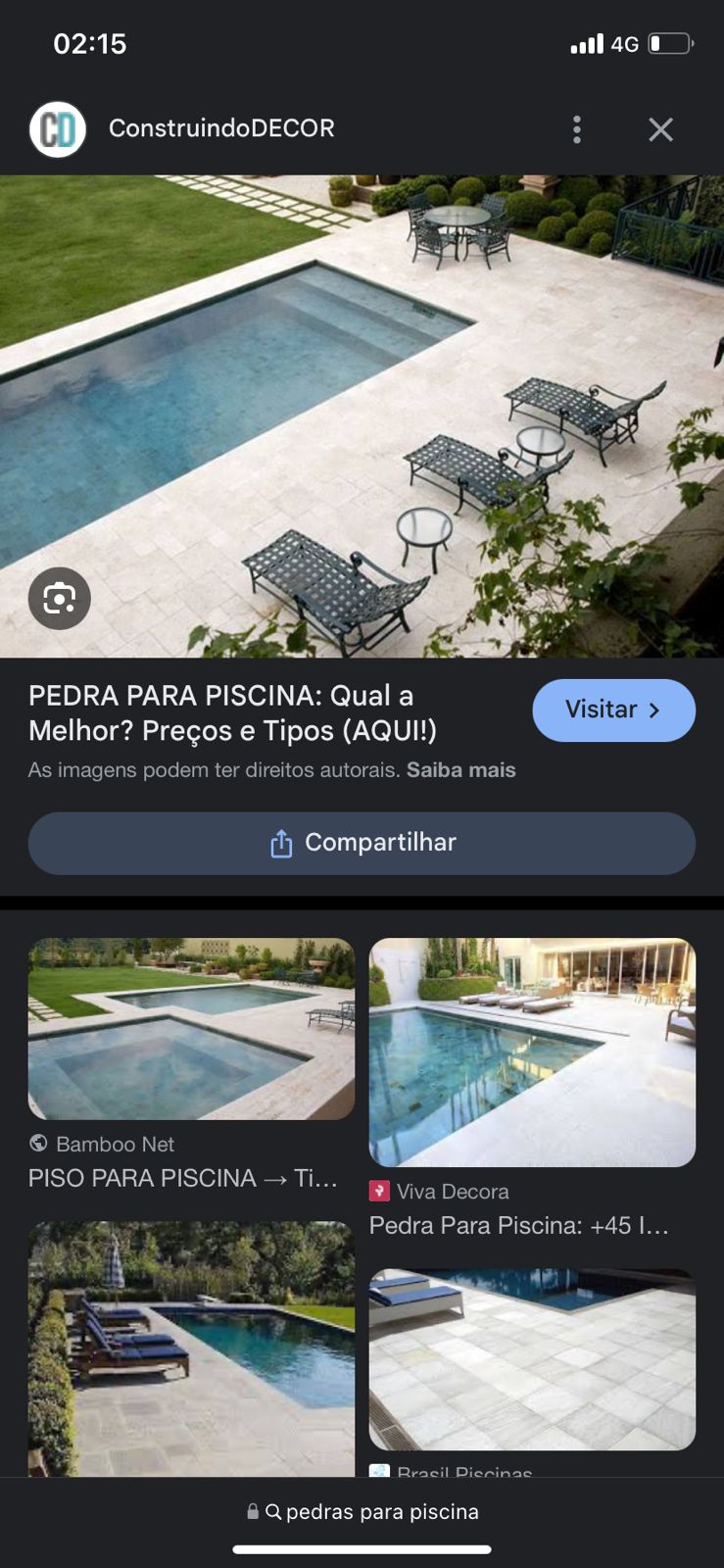
Task: Open the Brasil Piscinas tile image
Action: pos(532,1359)
